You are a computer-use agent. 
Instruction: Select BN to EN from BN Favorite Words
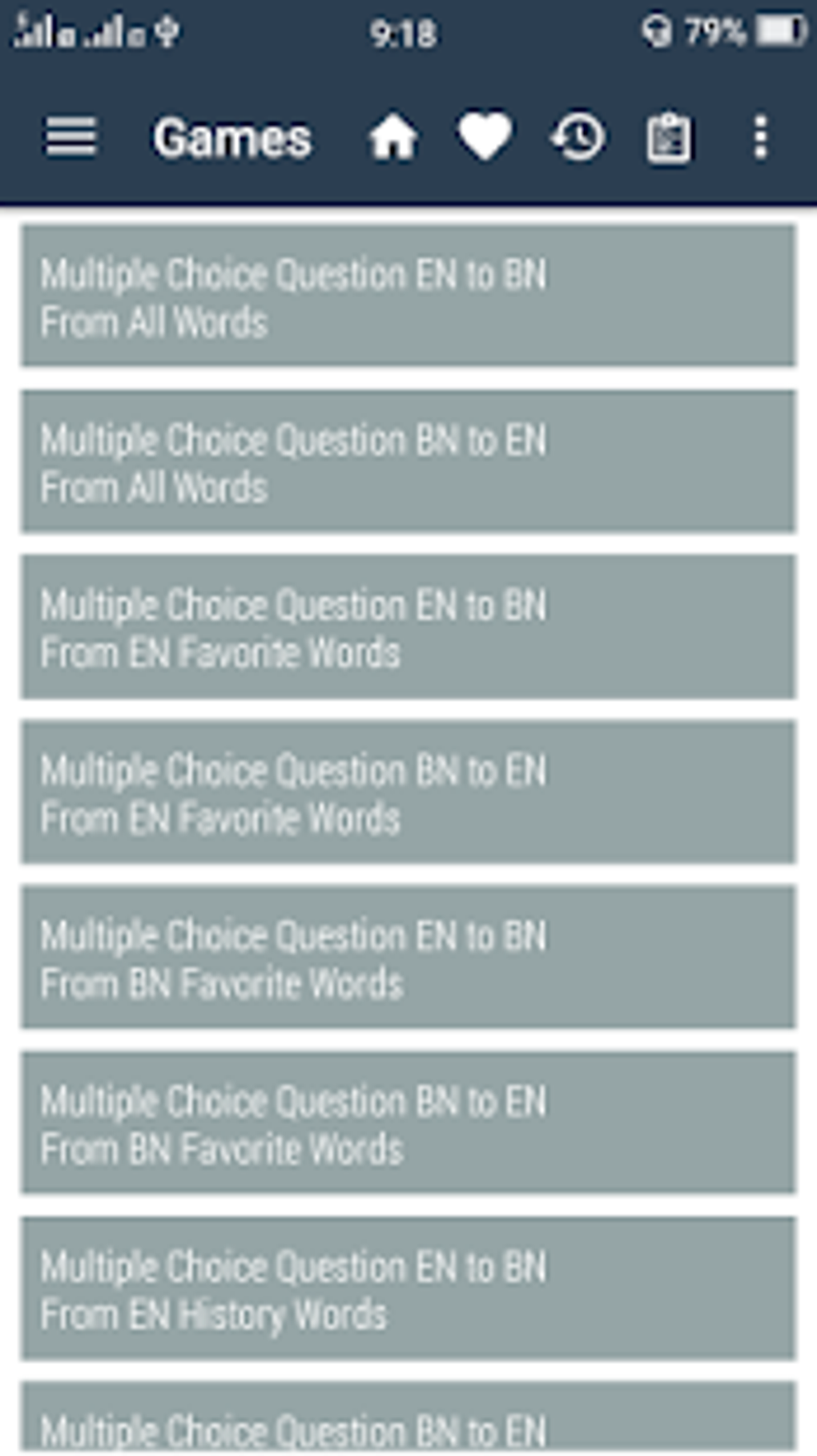point(408,1123)
